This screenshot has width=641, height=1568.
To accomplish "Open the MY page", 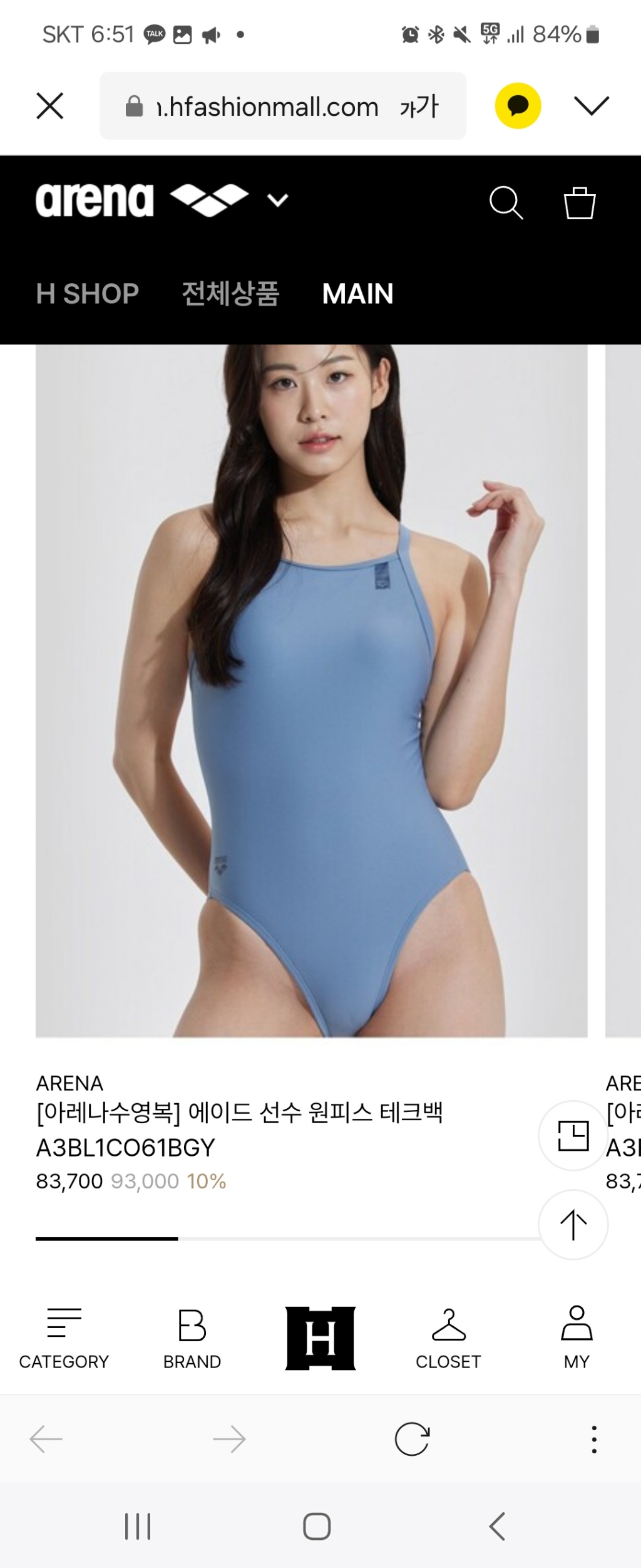I will 577,1338.
